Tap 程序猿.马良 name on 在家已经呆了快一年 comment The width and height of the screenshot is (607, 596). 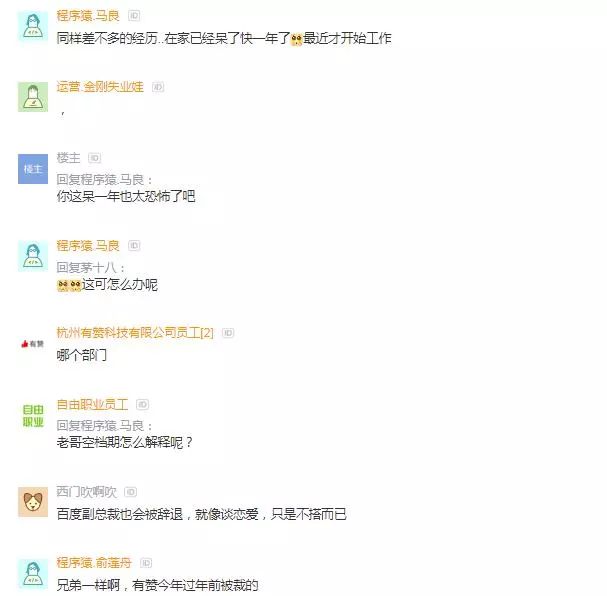[88, 16]
